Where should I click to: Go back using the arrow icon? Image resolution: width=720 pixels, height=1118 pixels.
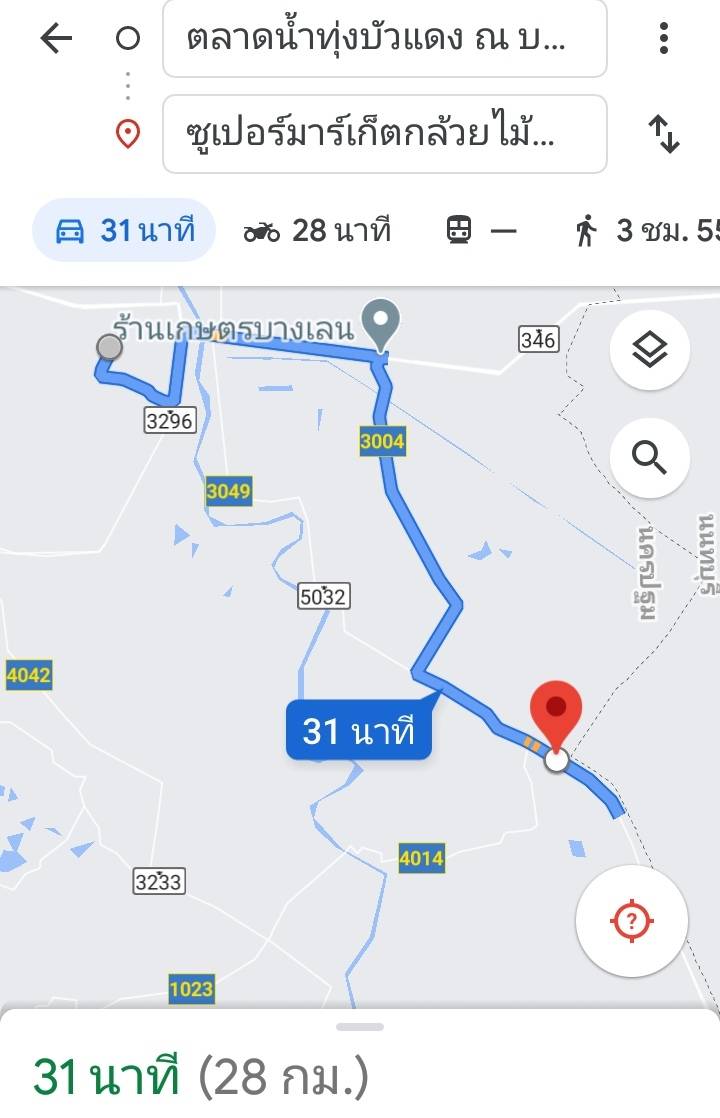click(x=56, y=39)
